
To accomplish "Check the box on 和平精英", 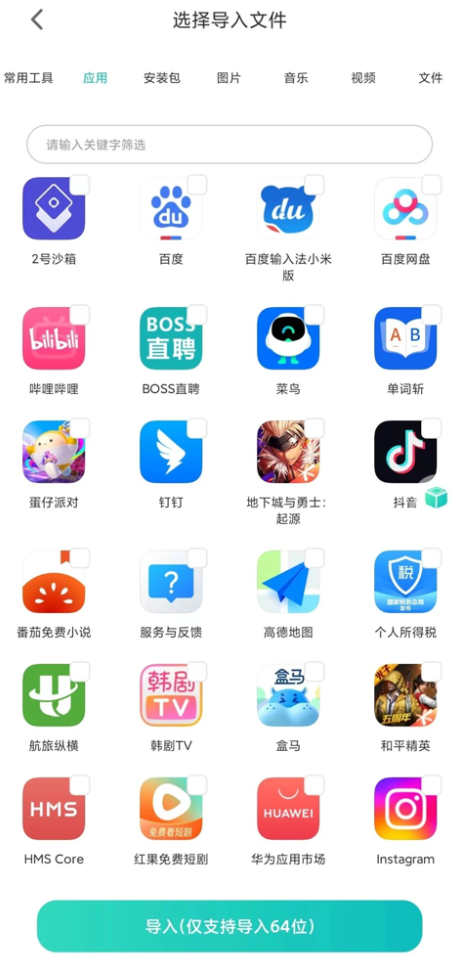I will click(431, 671).
